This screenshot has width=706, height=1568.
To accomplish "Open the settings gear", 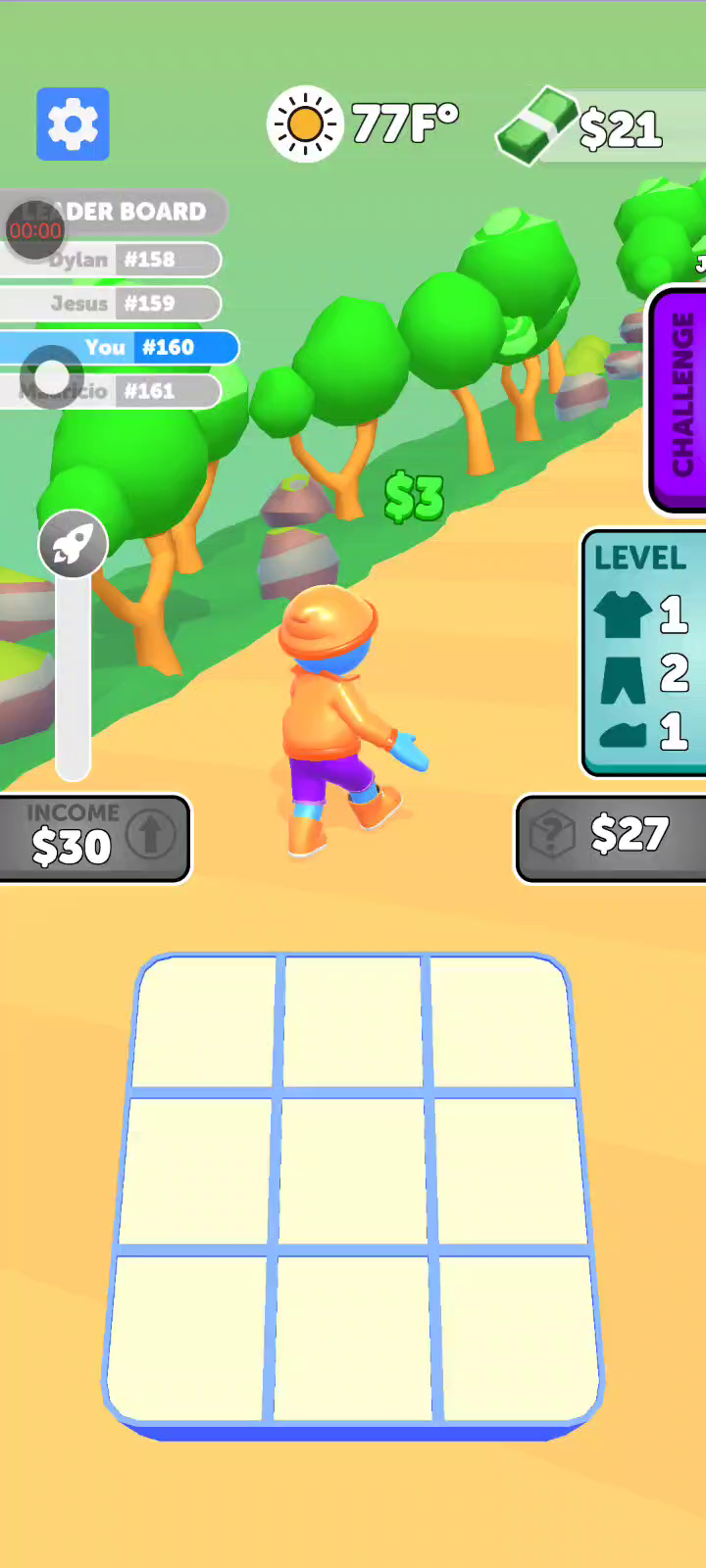I will coord(73,124).
